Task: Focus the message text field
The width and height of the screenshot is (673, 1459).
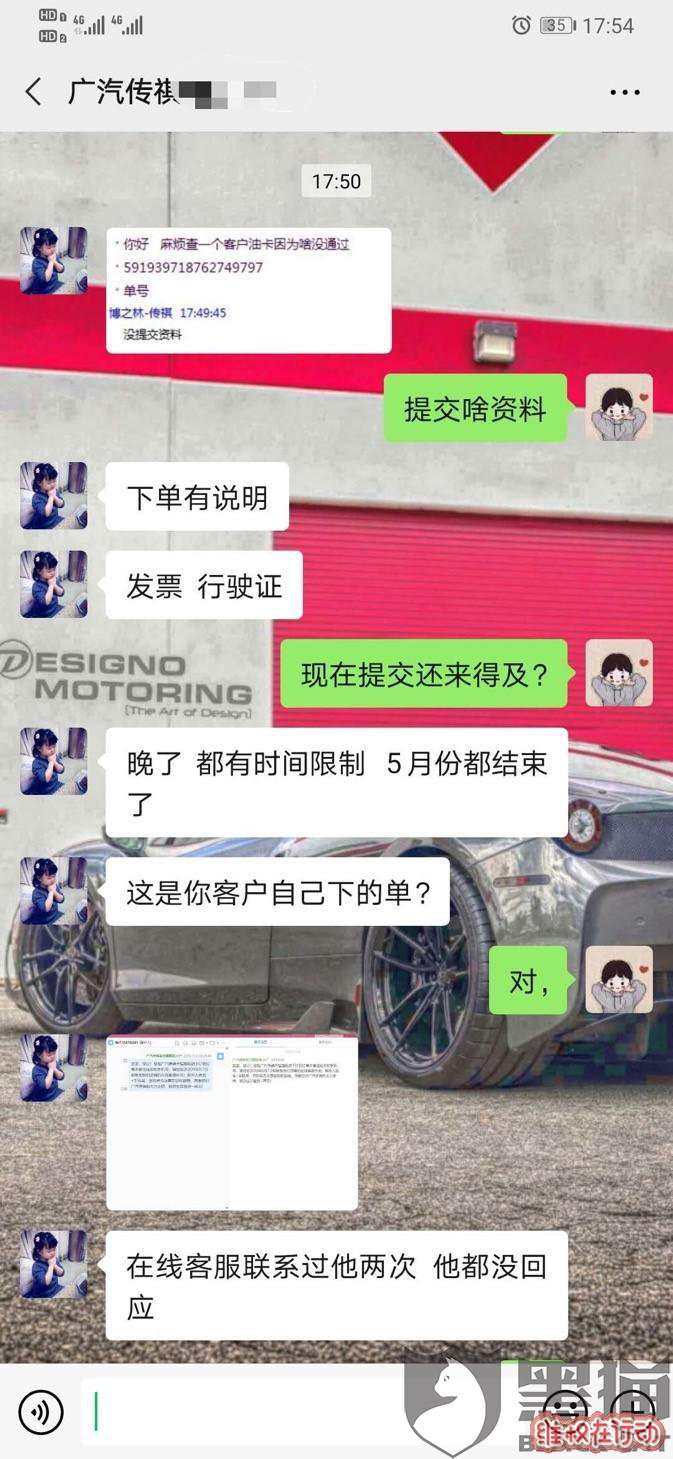Action: (x=240, y=1412)
